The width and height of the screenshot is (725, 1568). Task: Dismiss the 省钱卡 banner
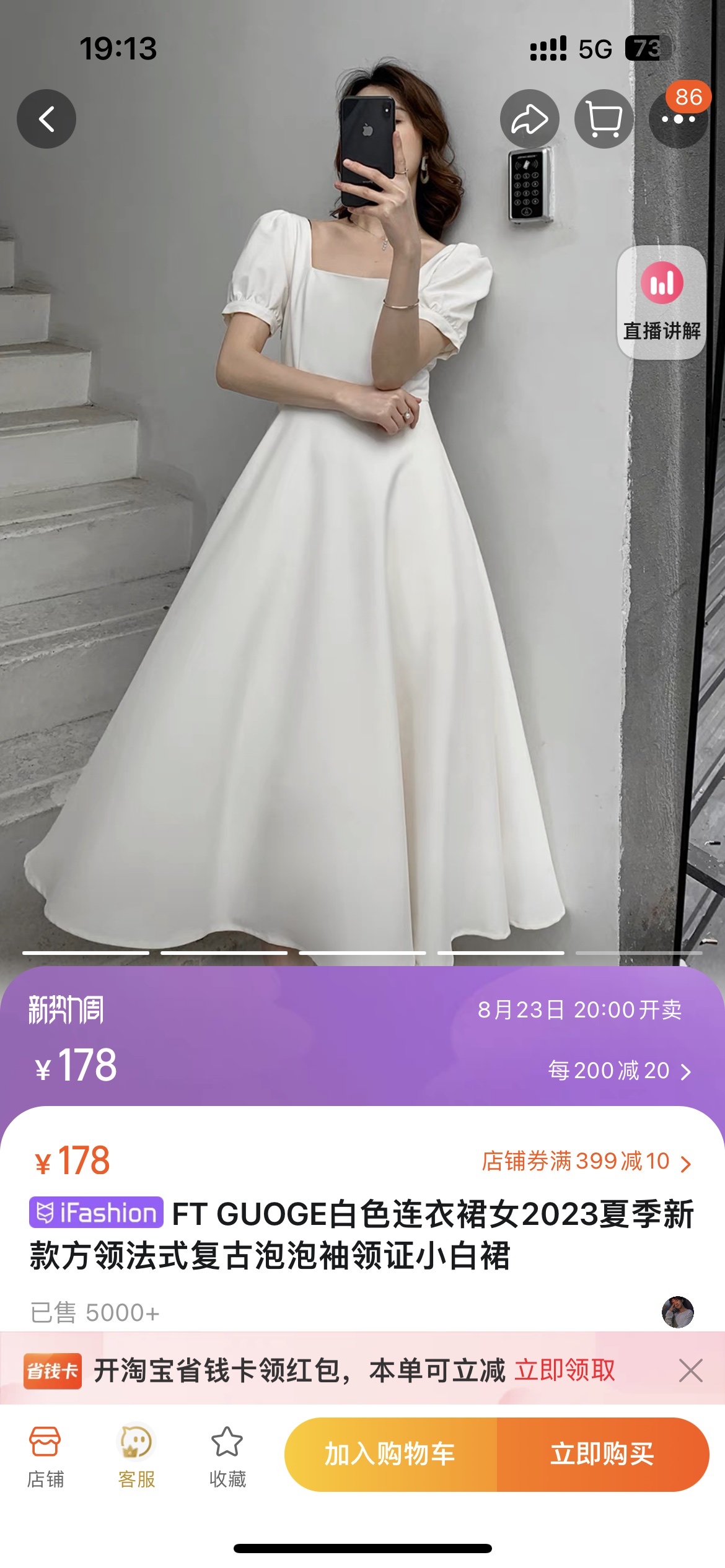click(690, 1370)
